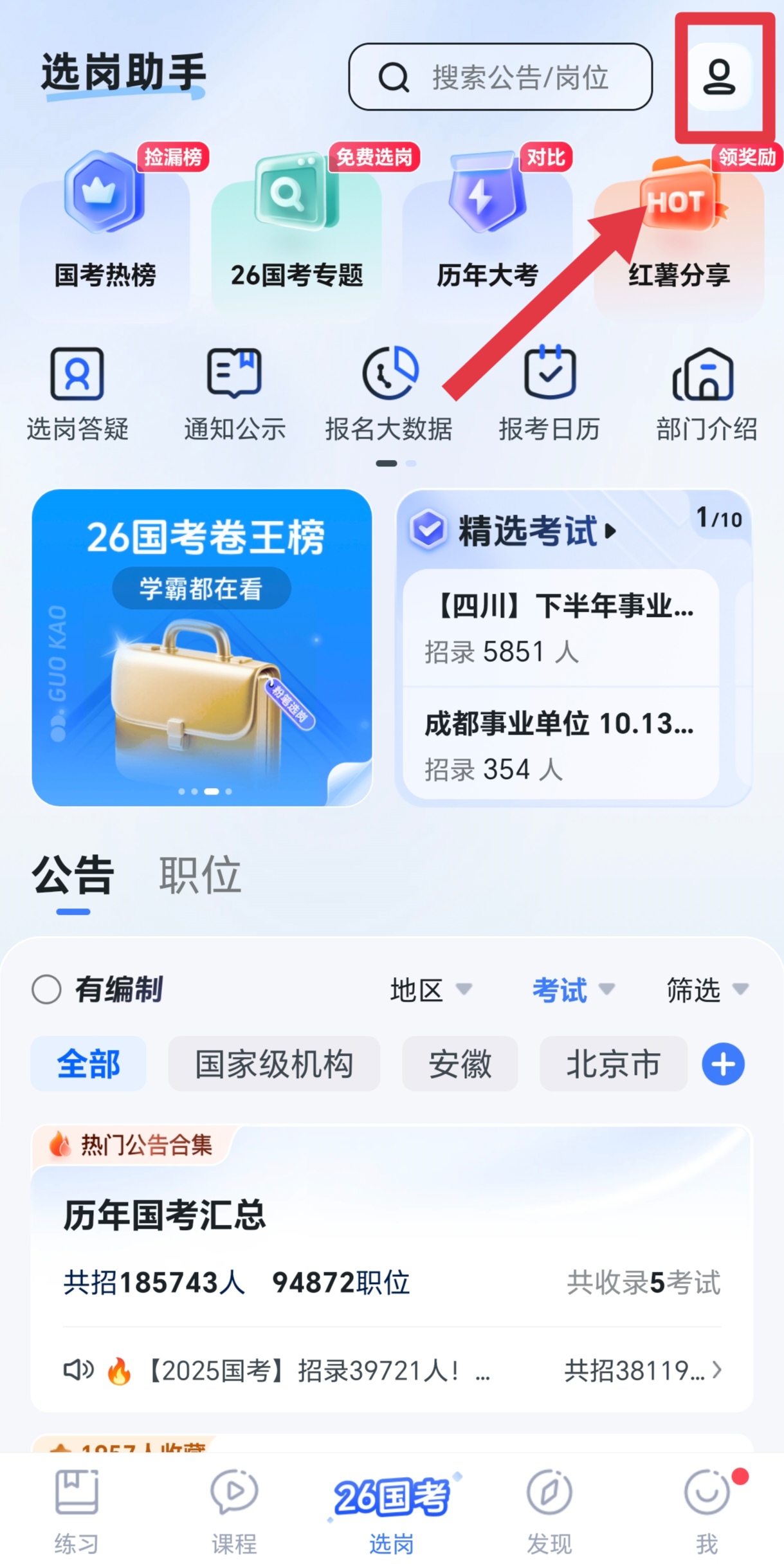Image resolution: width=784 pixels, height=1564 pixels.
Task: Open 报考日历
Action: point(549,393)
